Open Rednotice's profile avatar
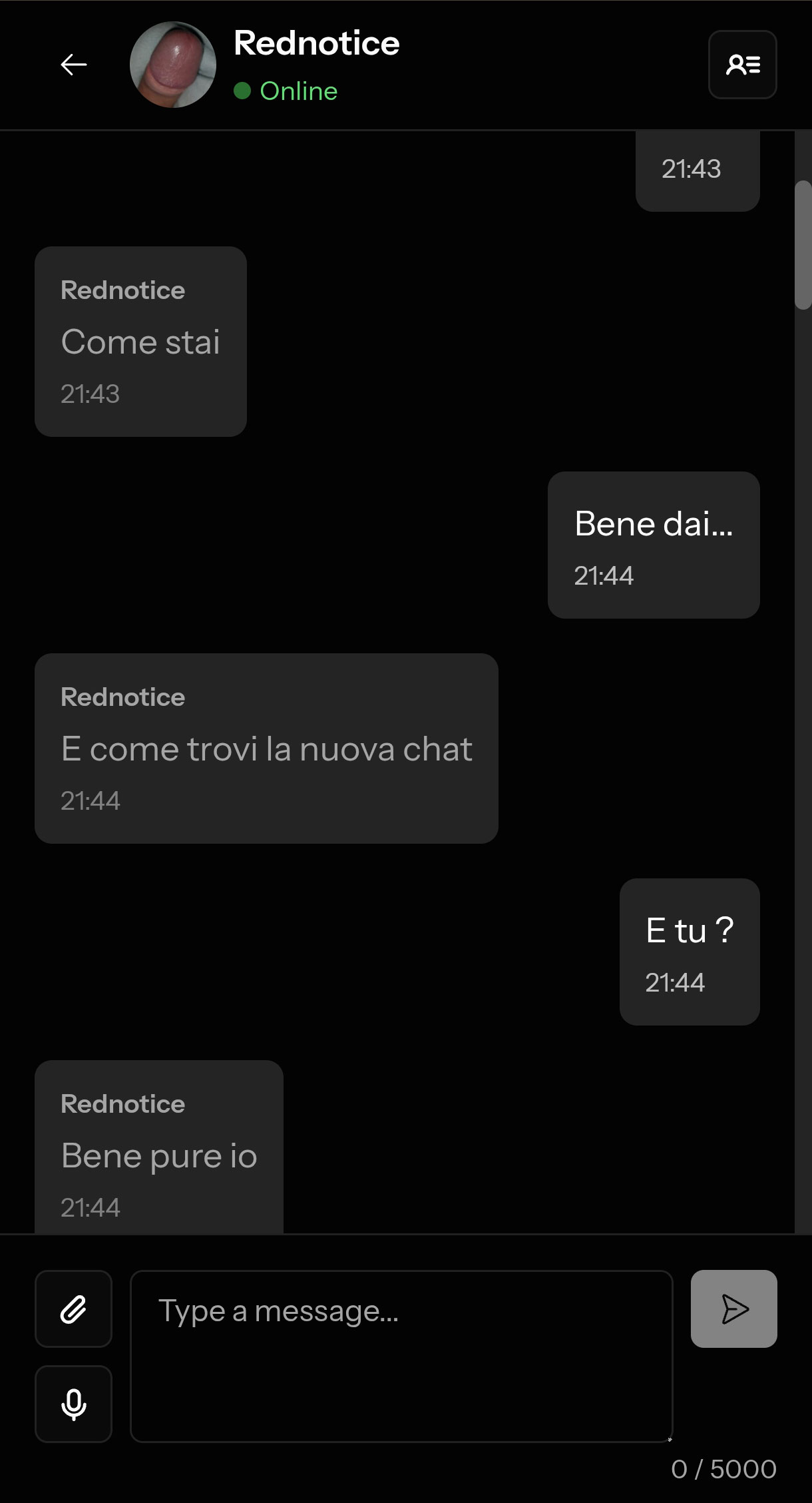This screenshot has height=1503, width=812. [172, 65]
